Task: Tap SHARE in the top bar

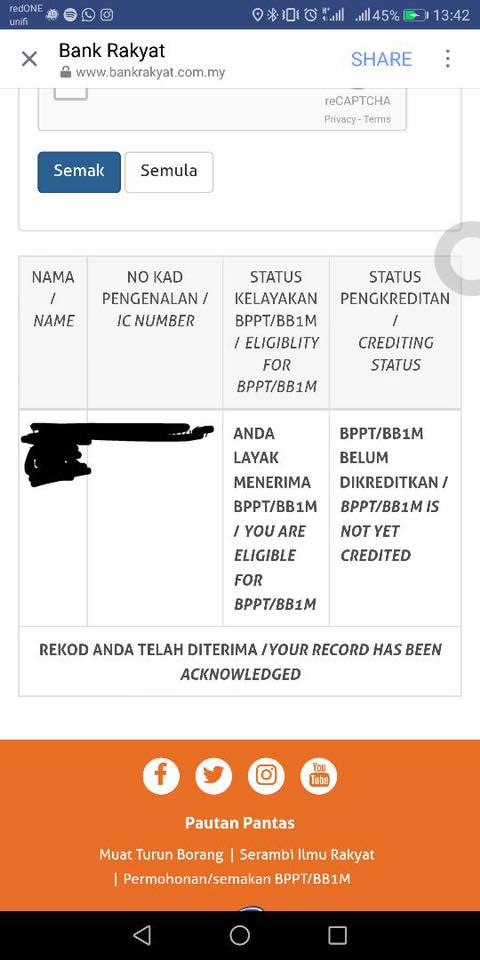Action: [381, 59]
